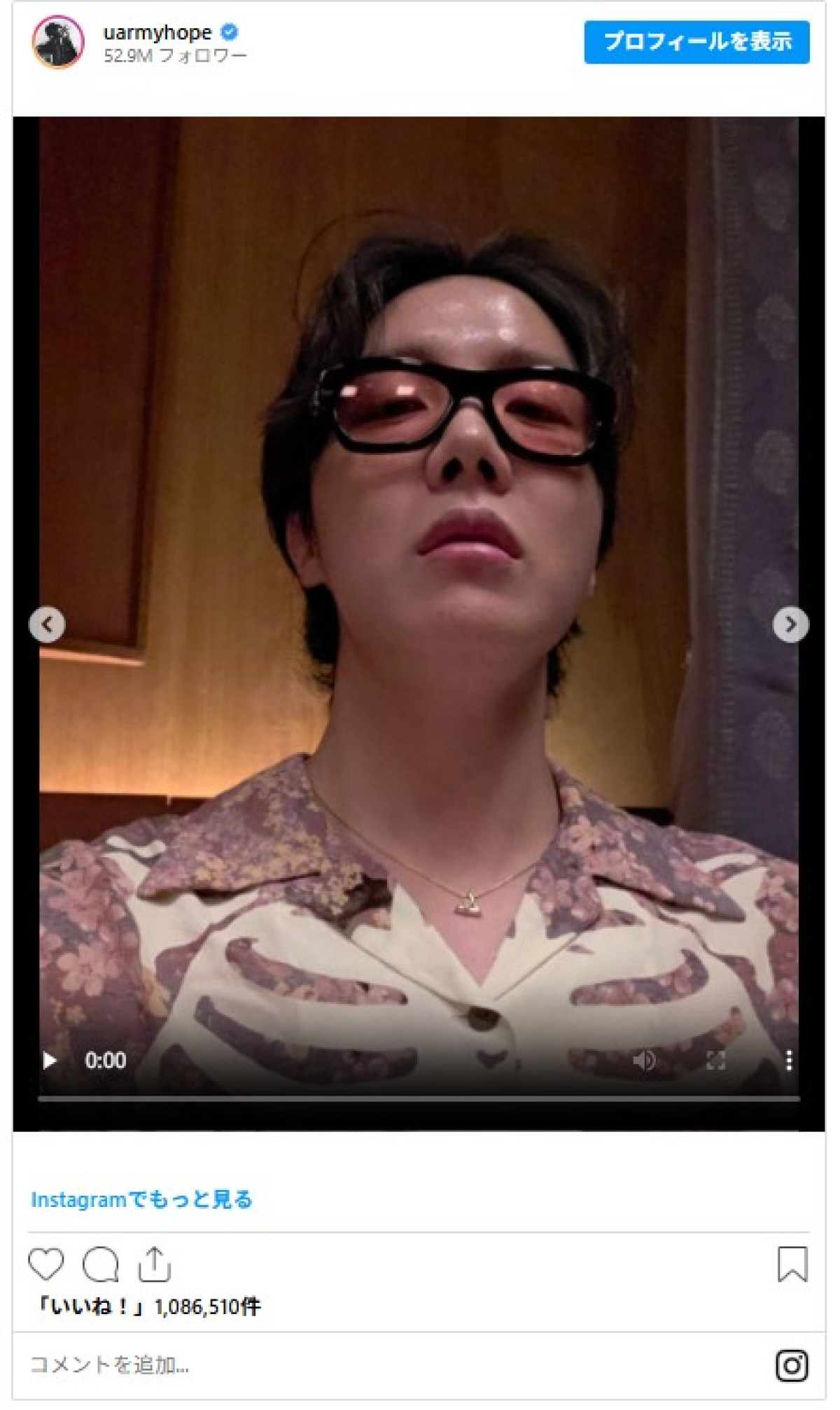Go to the next carousel slide
840x1410 pixels.
pyautogui.click(x=790, y=624)
